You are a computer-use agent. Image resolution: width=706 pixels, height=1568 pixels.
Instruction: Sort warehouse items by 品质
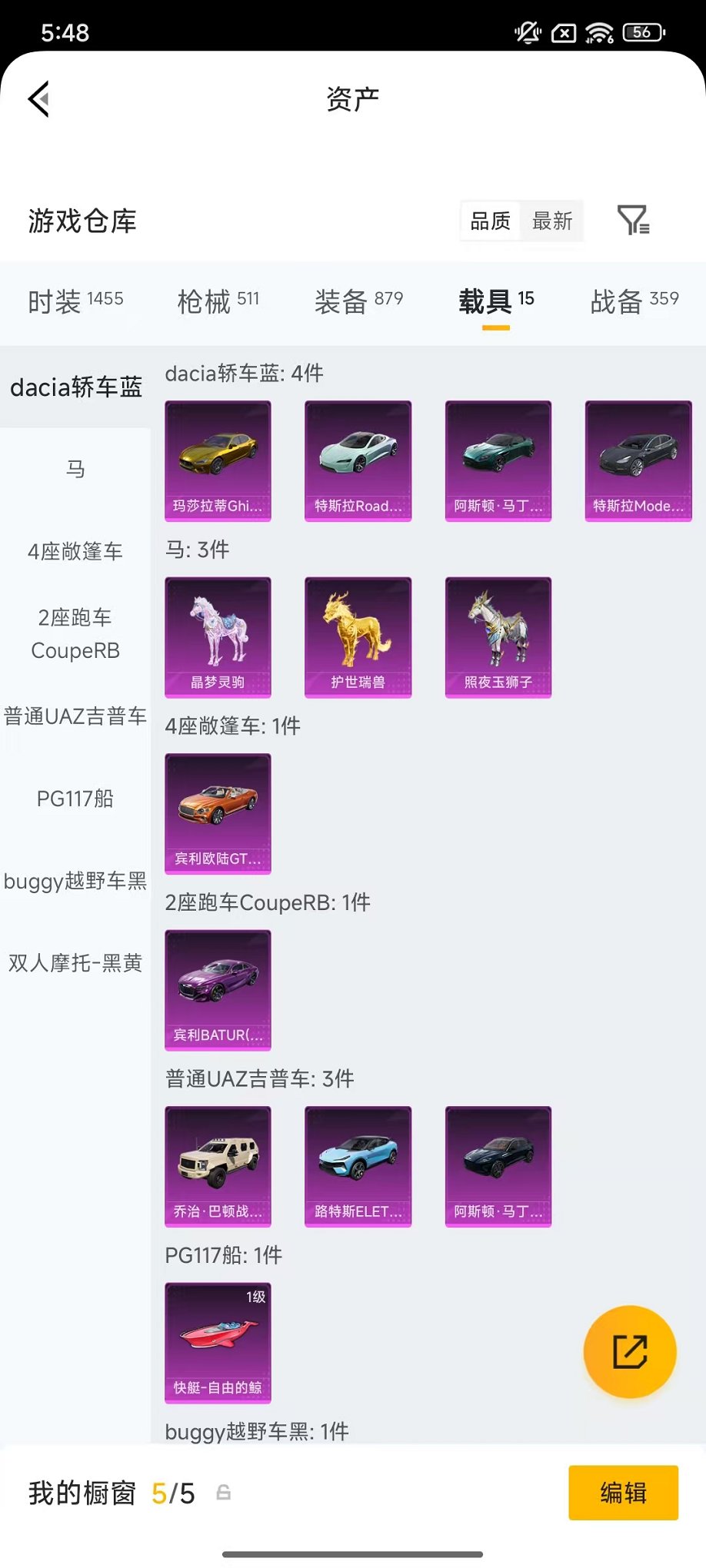click(490, 221)
